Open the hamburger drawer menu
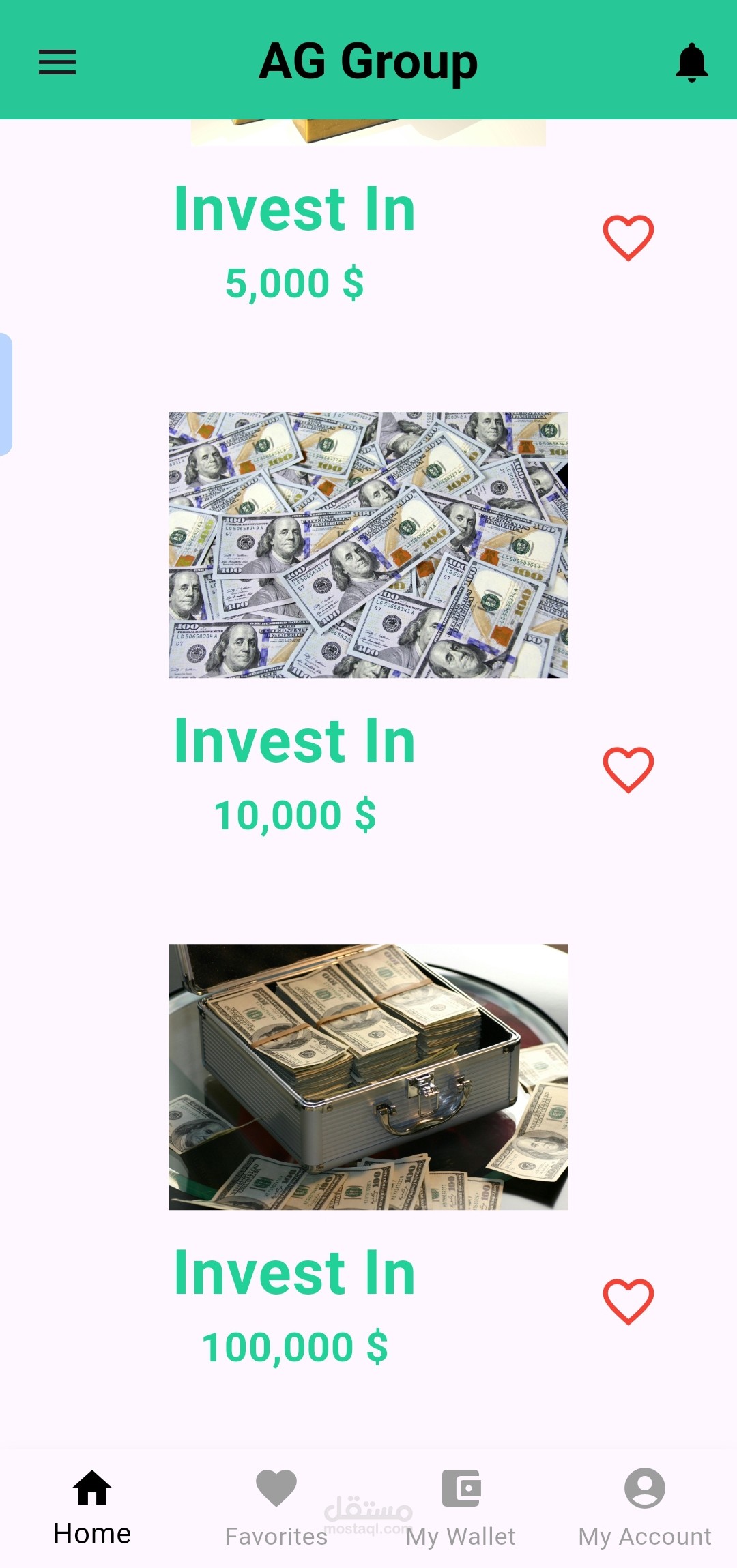Viewport: 737px width, 1568px height. click(57, 62)
